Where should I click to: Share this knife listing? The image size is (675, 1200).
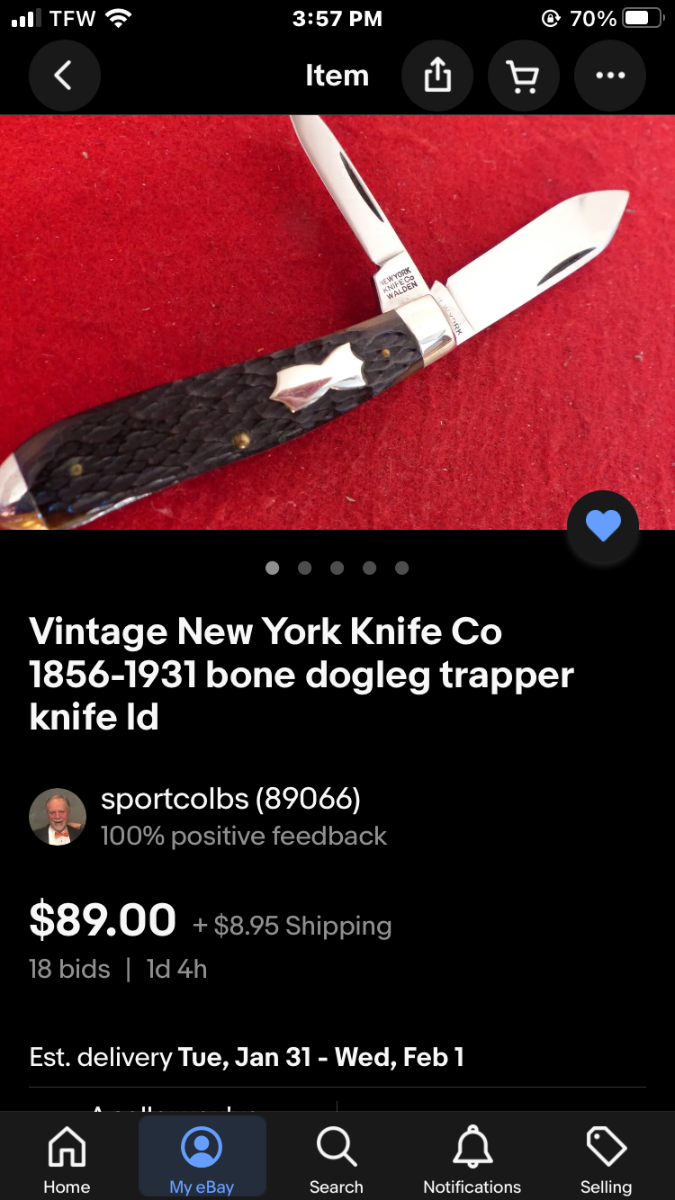click(437, 76)
